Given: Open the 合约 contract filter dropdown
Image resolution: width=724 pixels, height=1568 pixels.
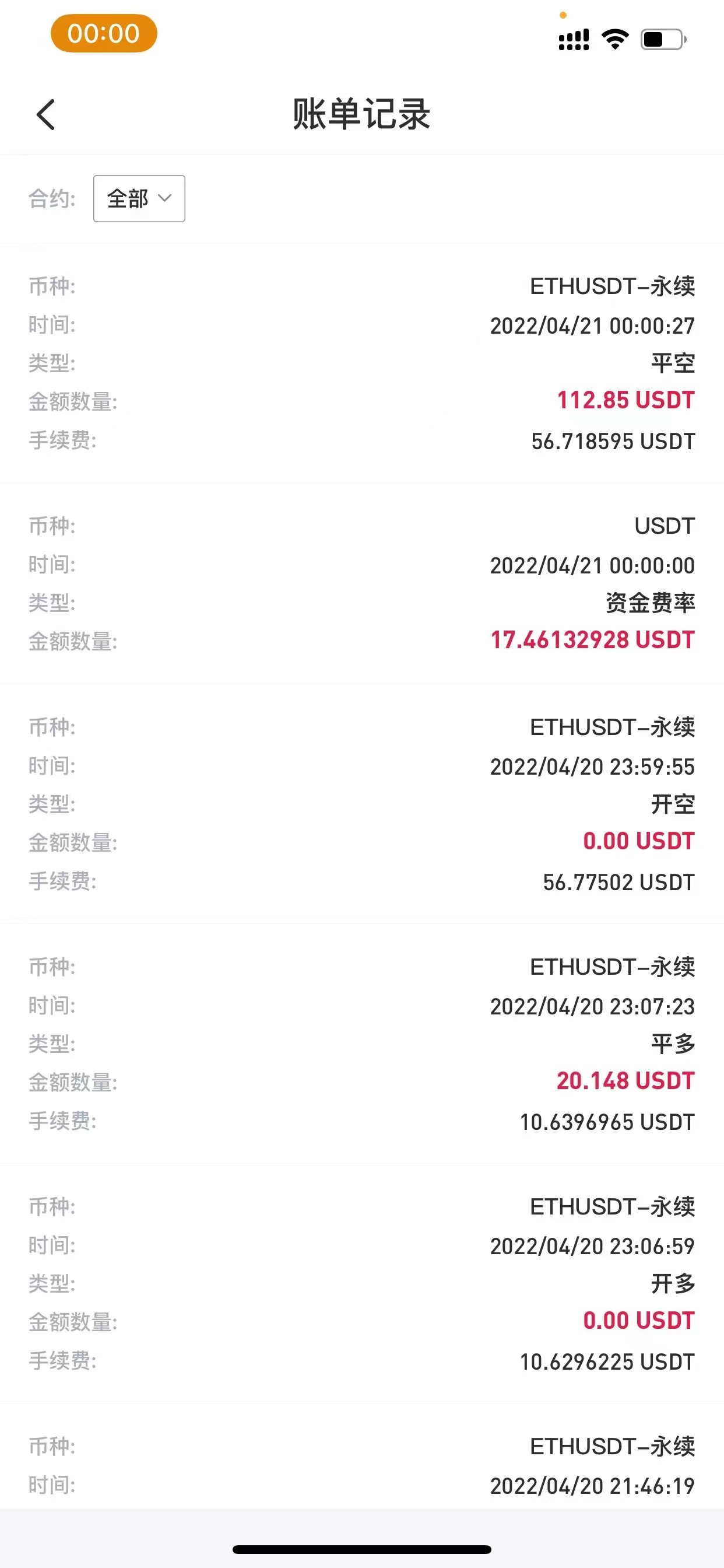Looking at the screenshot, I should tap(139, 198).
